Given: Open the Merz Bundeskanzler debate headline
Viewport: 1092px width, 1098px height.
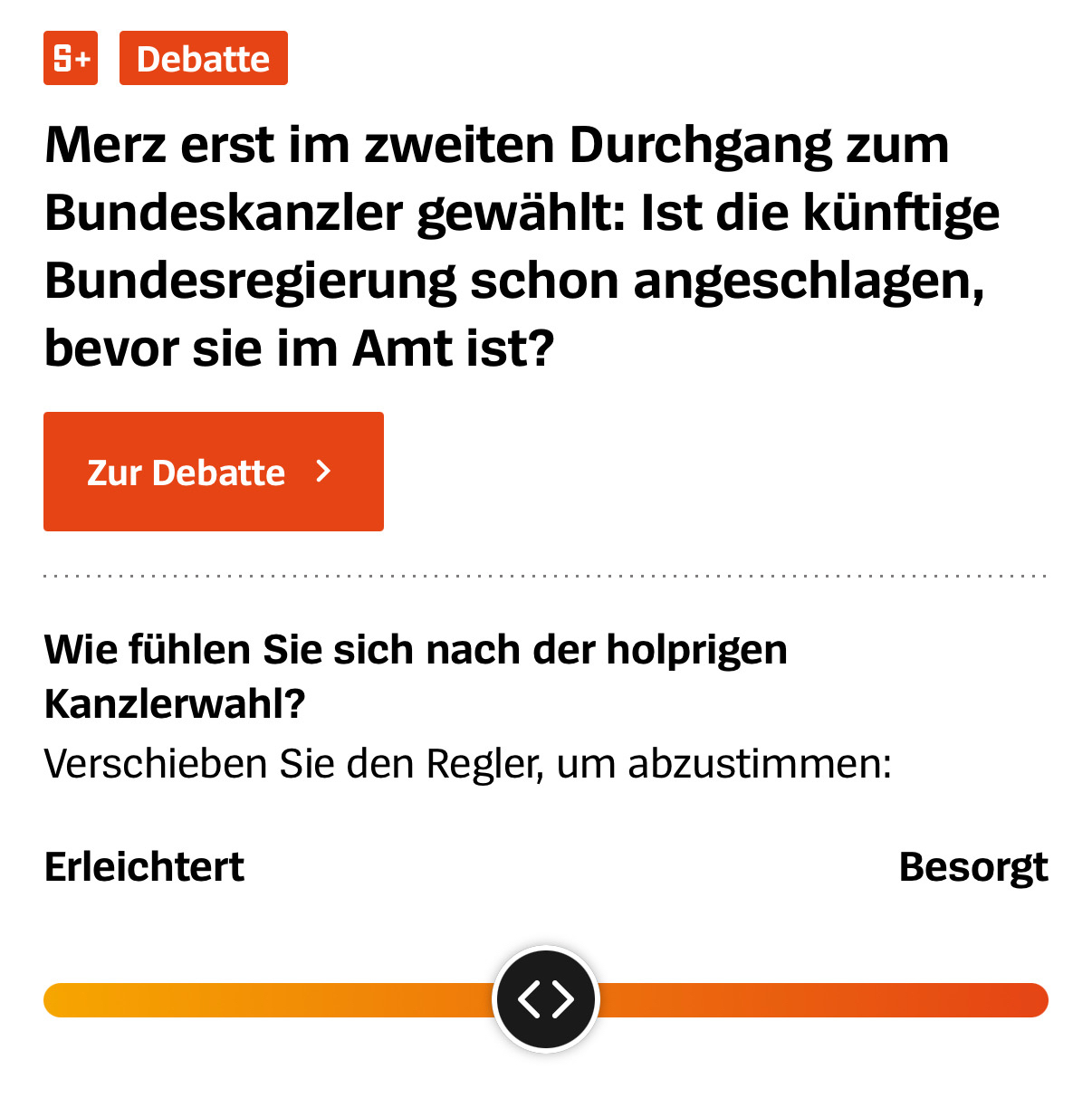Looking at the screenshot, I should 522,246.
